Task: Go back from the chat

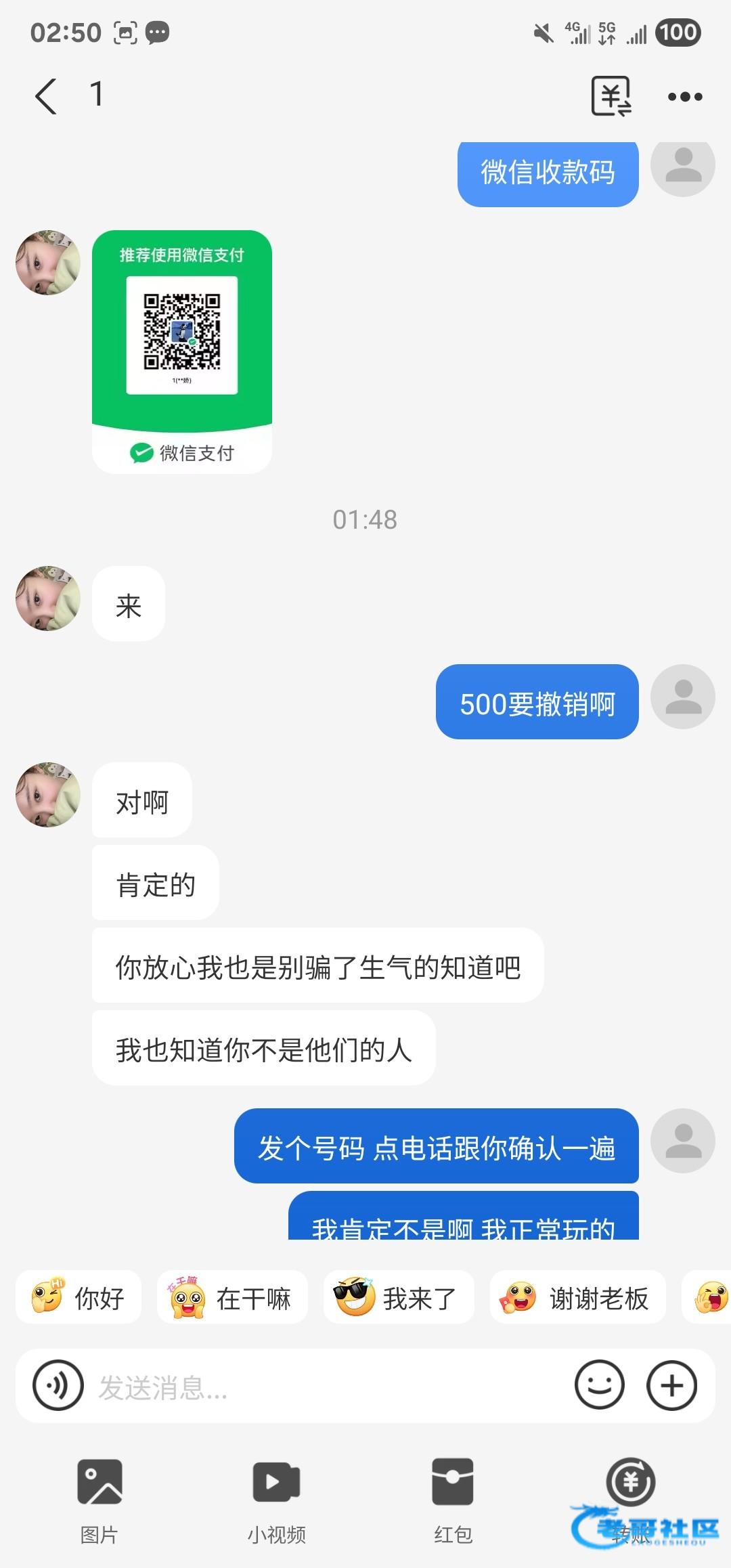Action: point(46,96)
